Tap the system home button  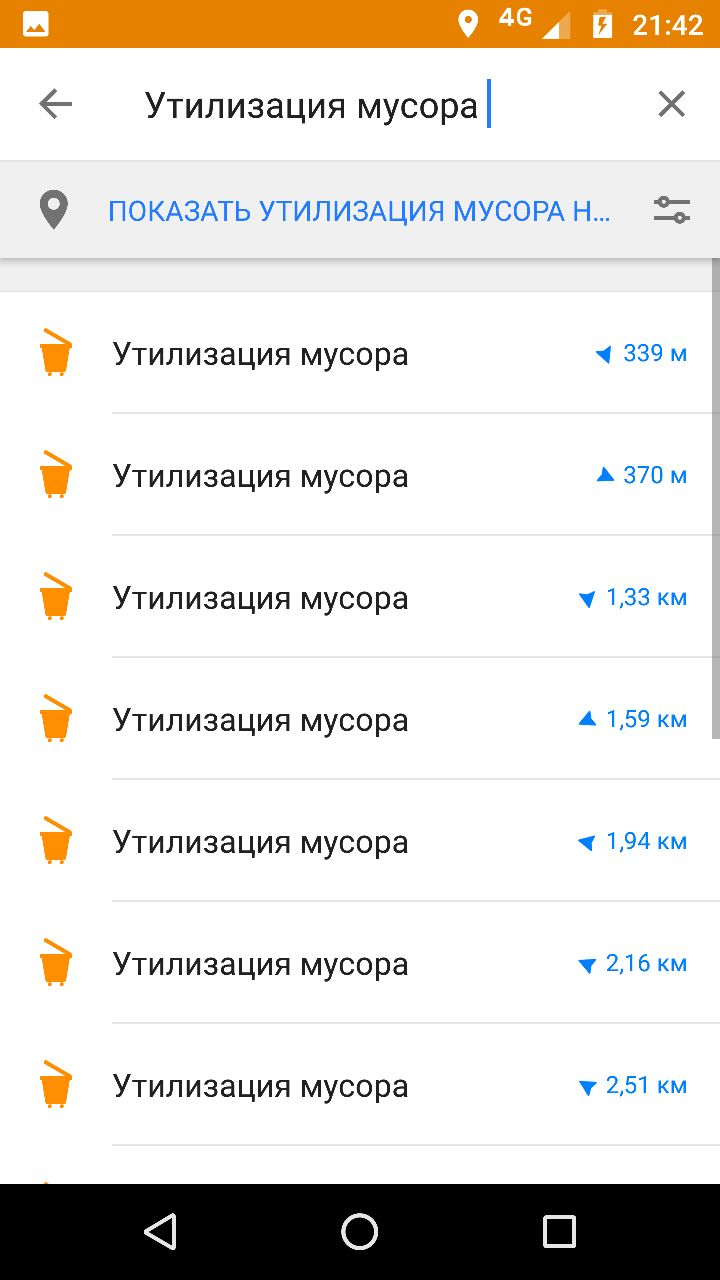(x=360, y=1231)
